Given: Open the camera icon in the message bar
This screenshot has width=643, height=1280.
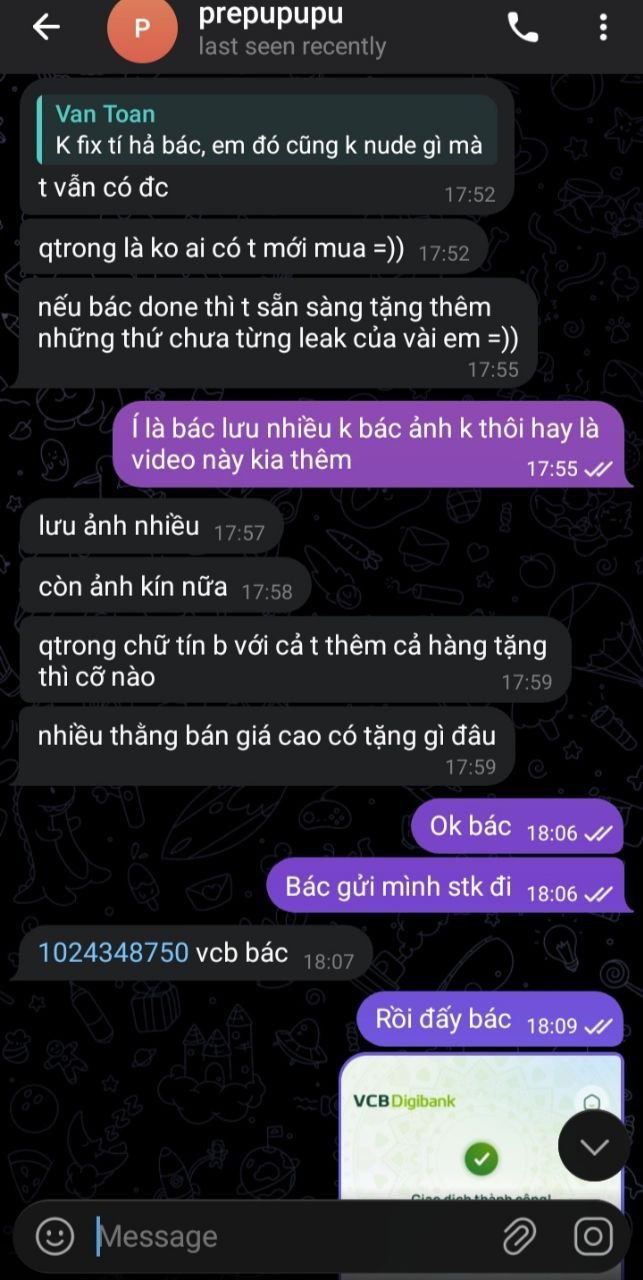Looking at the screenshot, I should (x=593, y=1237).
